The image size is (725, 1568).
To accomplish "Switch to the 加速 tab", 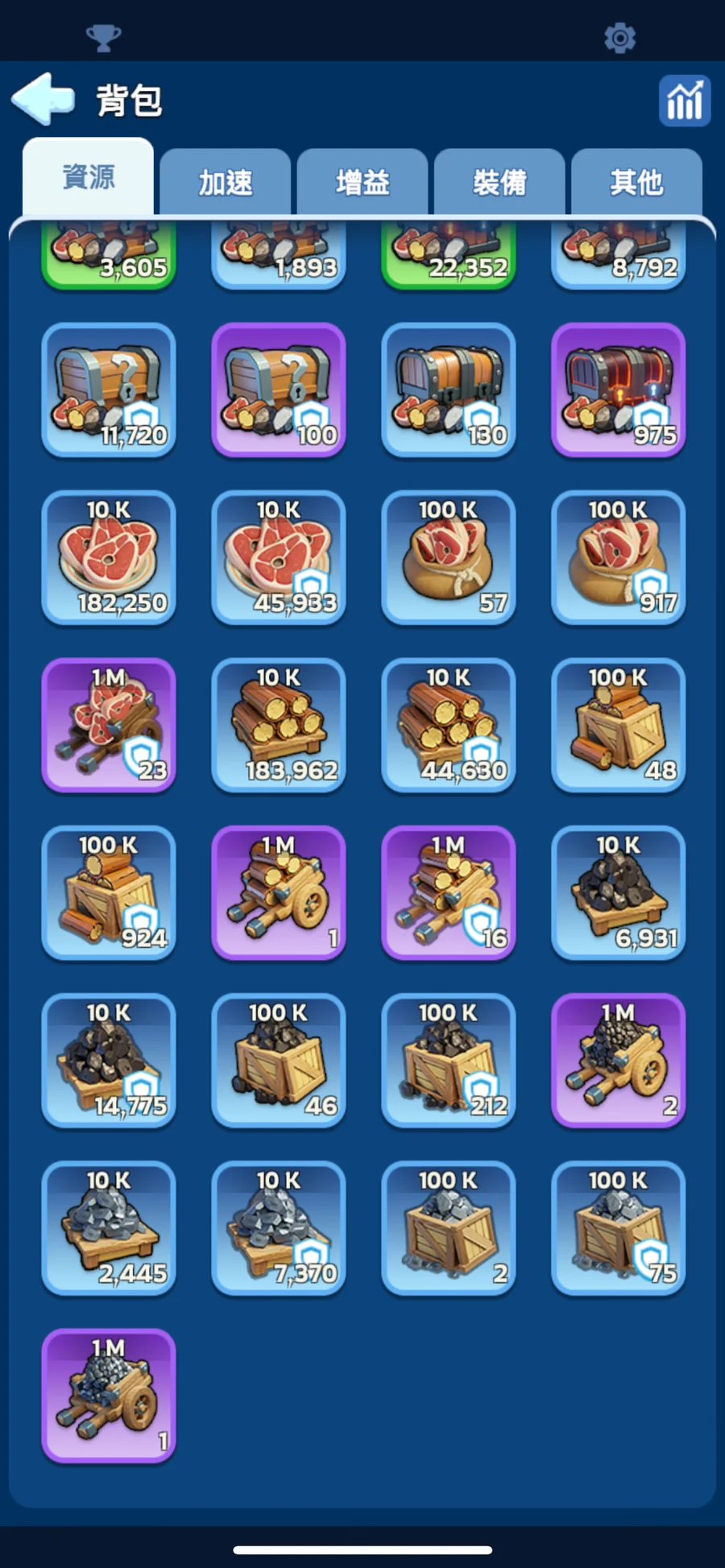I will (x=226, y=183).
